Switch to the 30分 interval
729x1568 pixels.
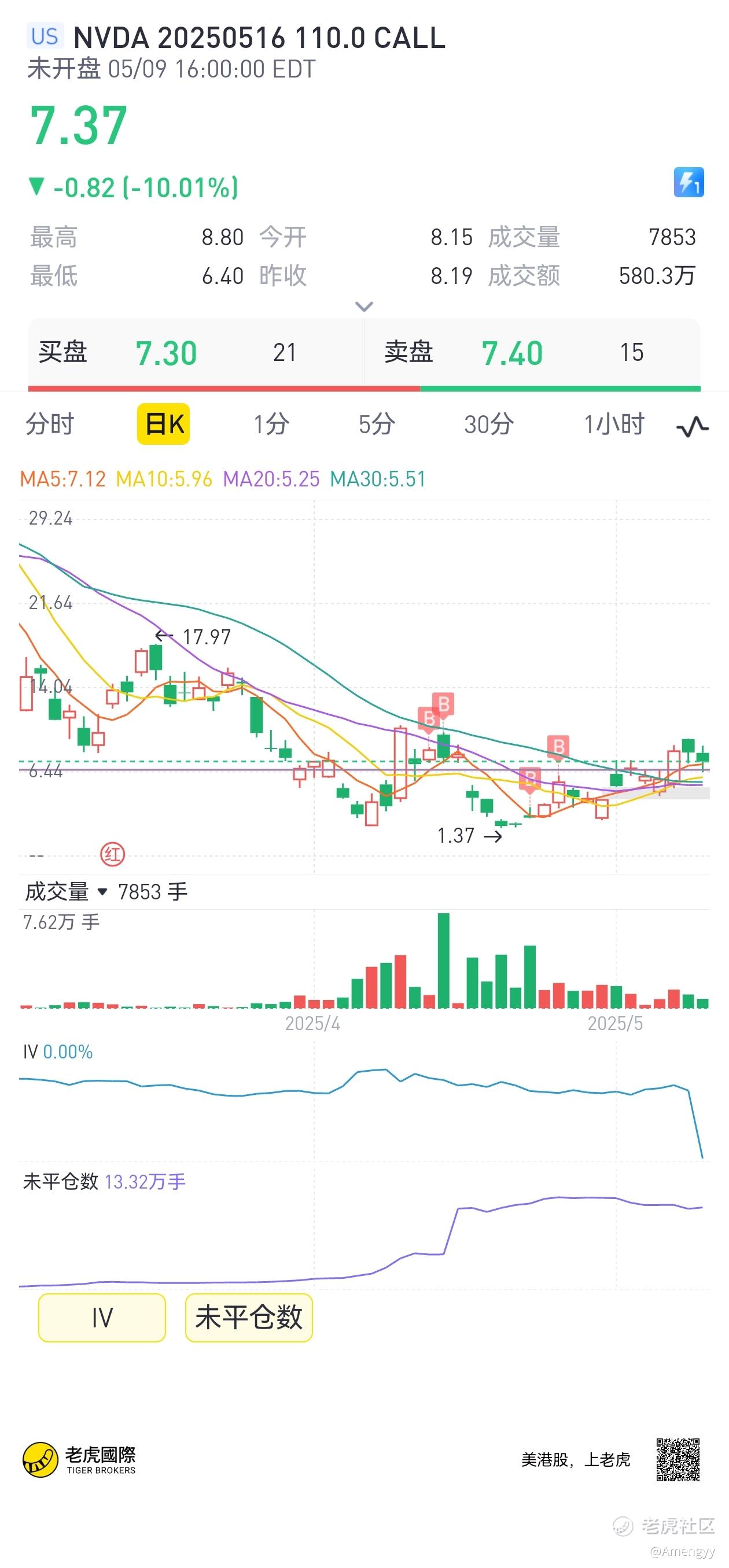[488, 425]
